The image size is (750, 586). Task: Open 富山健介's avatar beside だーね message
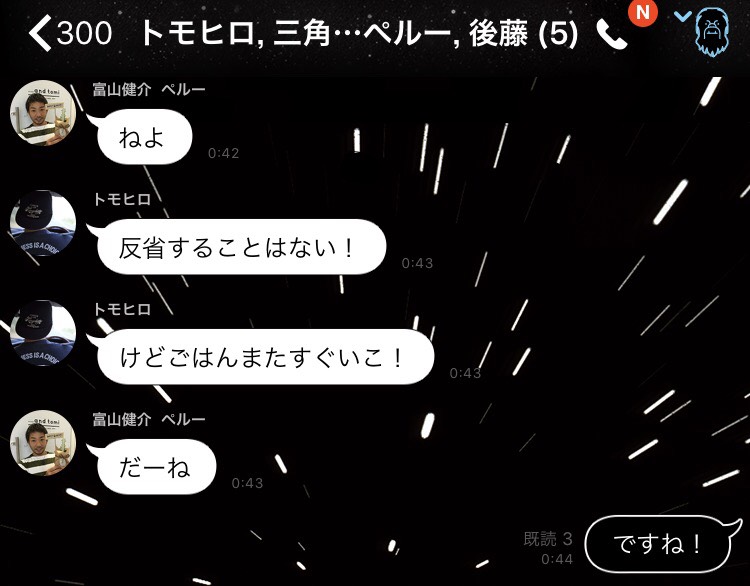pos(43,441)
